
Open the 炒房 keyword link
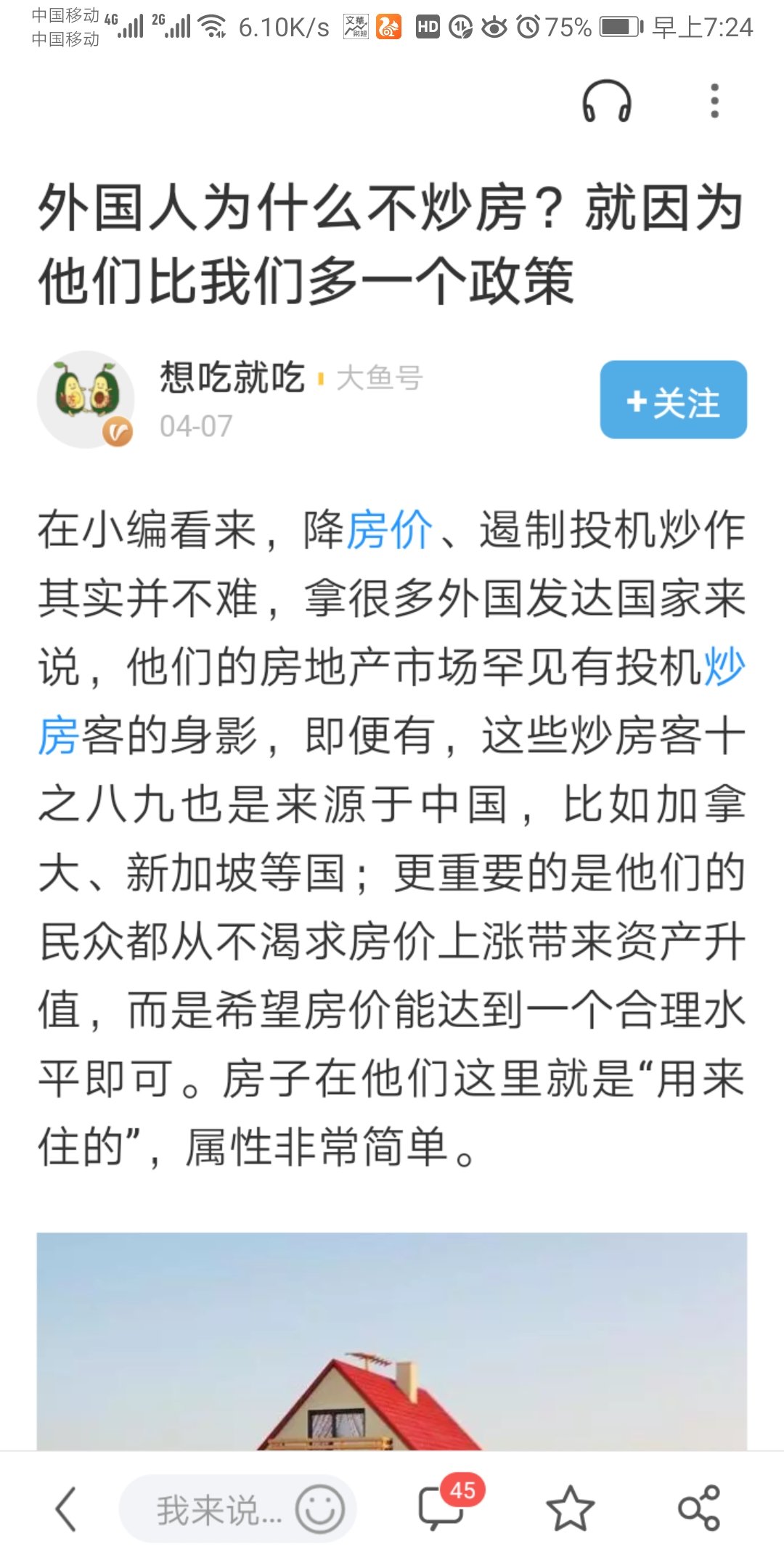click(723, 668)
